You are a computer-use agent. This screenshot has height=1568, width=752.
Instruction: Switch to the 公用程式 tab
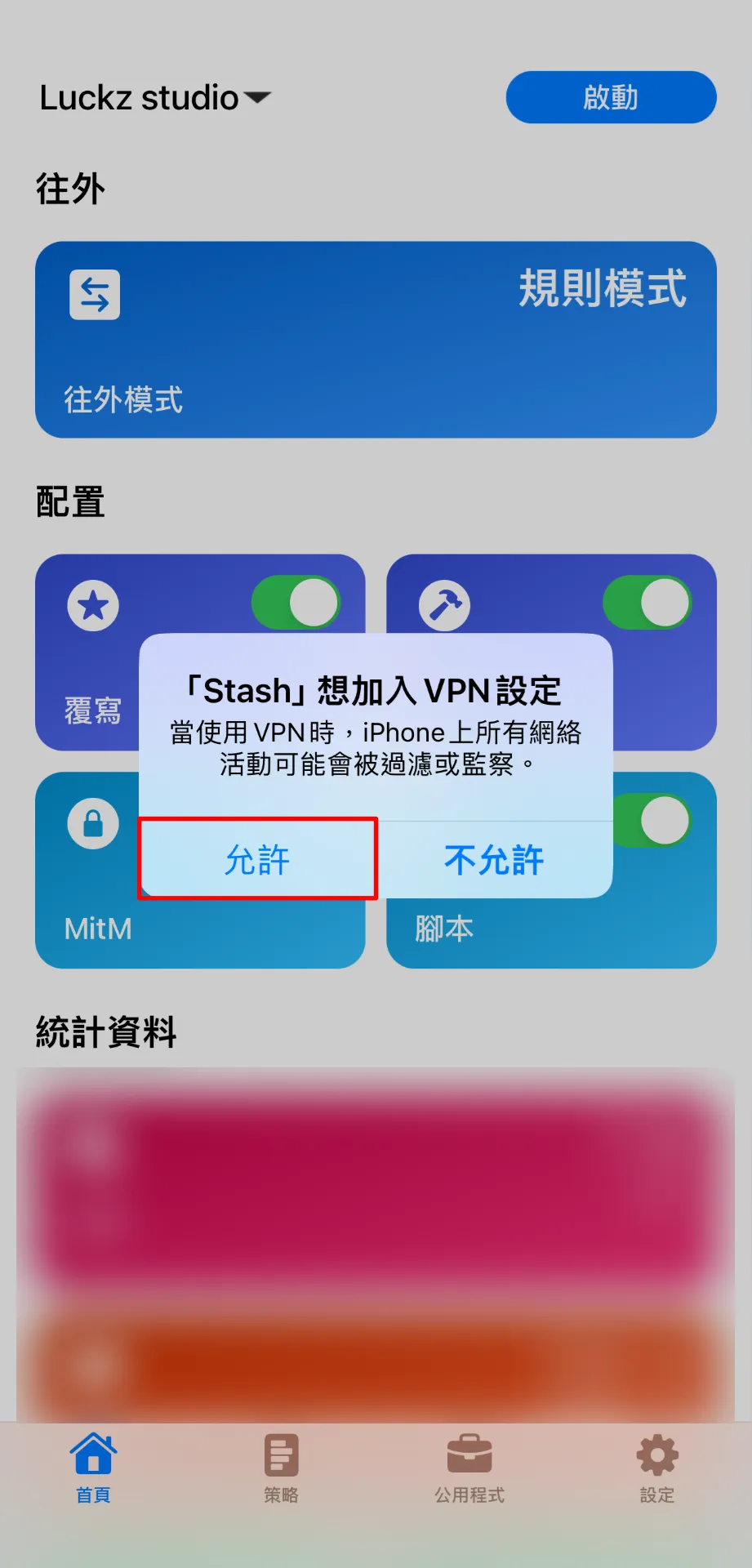469,1468
